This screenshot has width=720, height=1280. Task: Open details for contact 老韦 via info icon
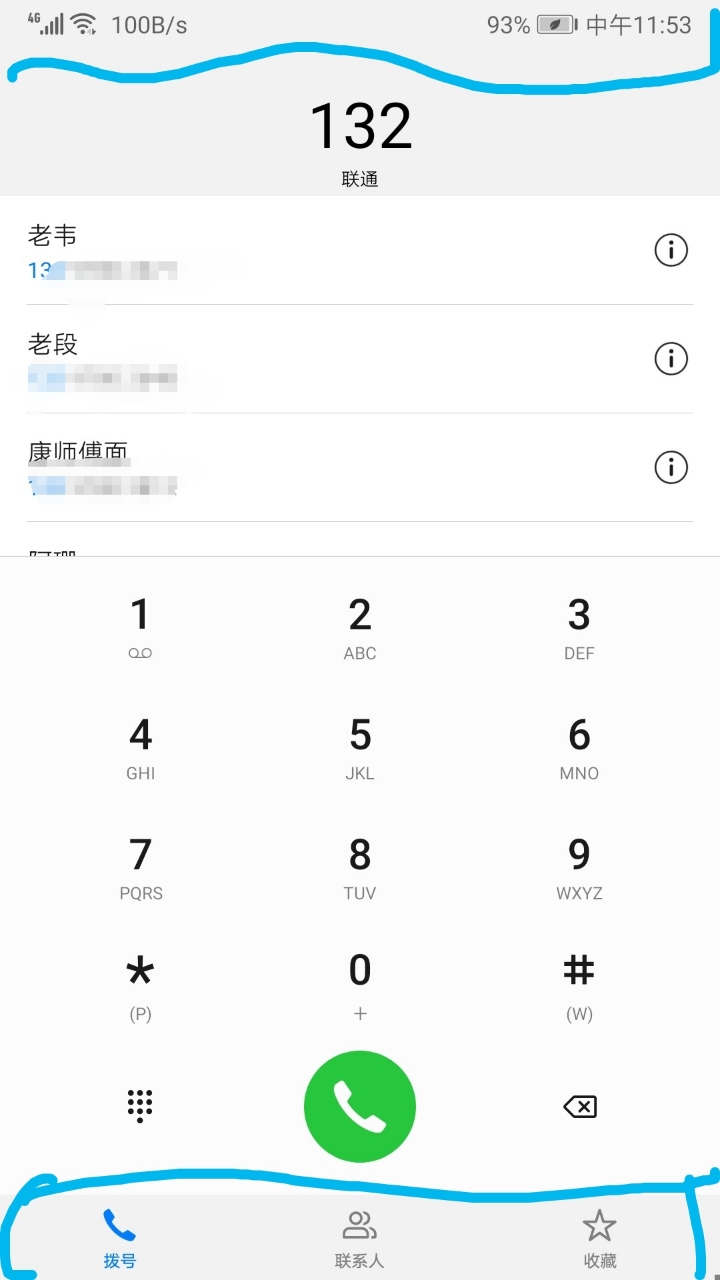[671, 250]
